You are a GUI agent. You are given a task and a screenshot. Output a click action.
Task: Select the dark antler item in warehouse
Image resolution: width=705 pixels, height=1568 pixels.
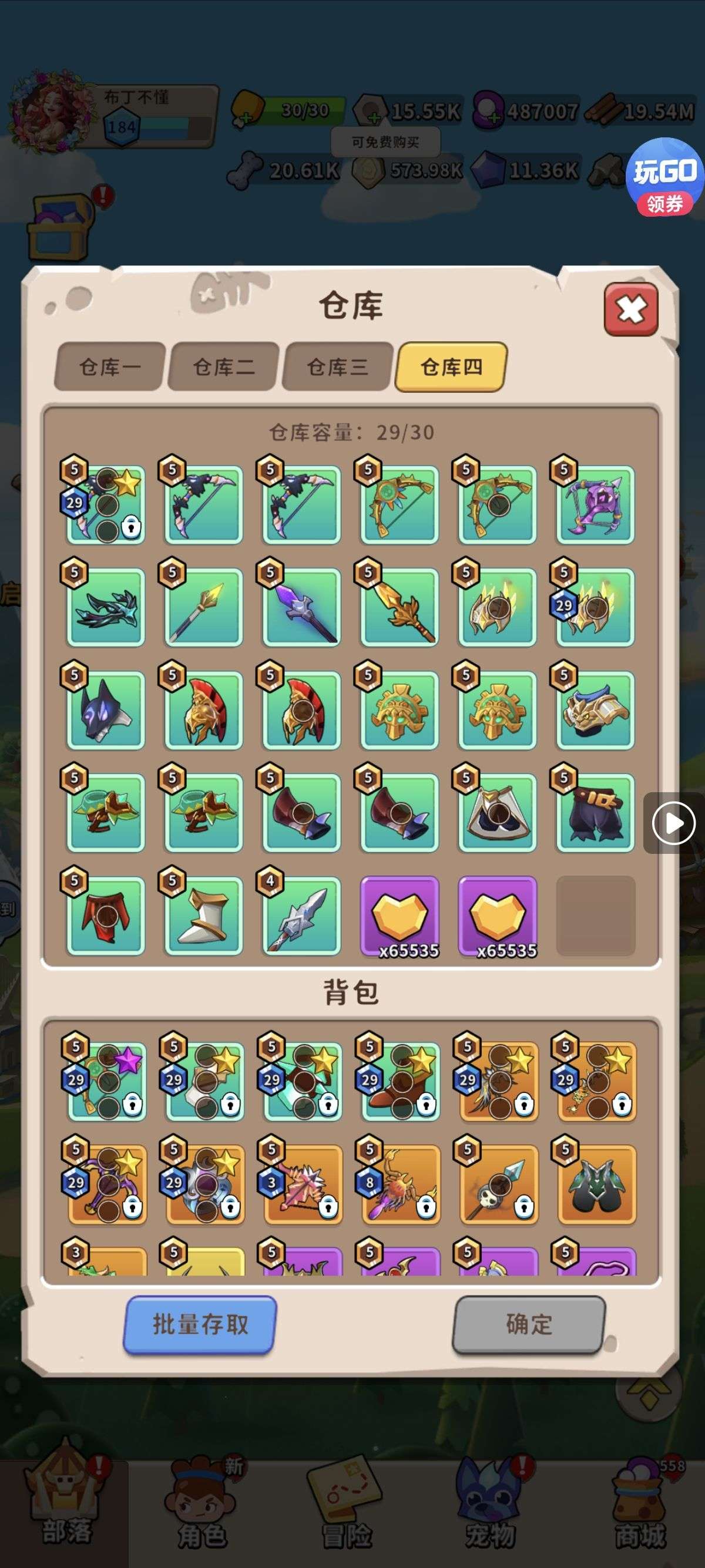point(106,607)
